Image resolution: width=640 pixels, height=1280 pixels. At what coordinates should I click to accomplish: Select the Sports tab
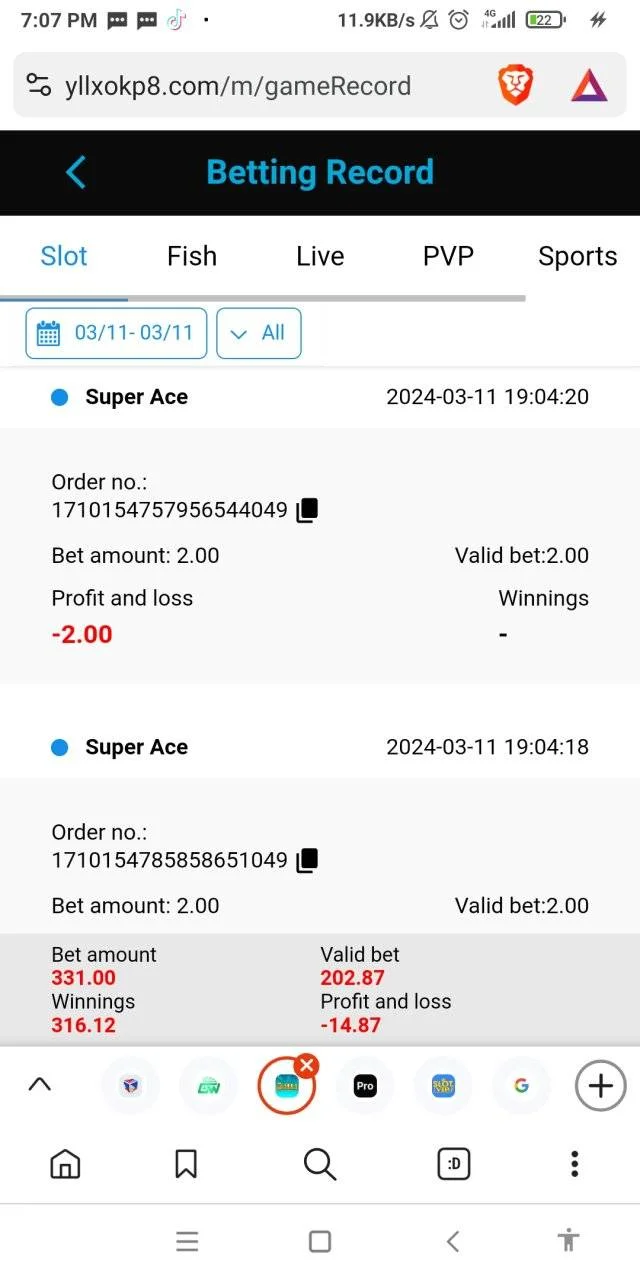578,256
